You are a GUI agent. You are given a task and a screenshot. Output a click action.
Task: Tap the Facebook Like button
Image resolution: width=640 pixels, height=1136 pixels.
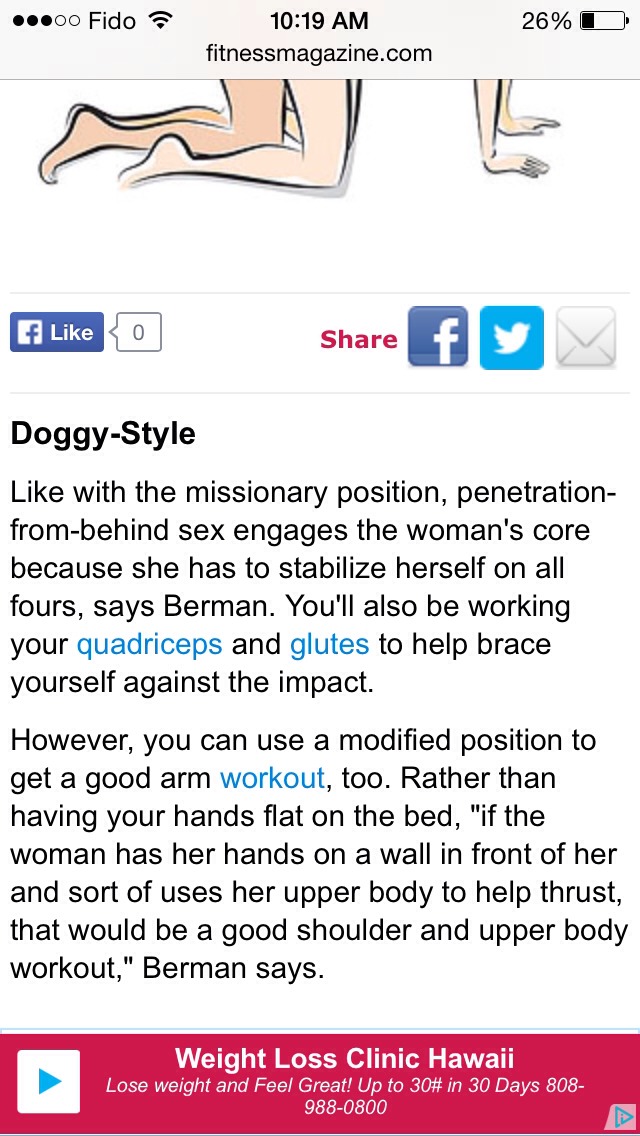pyautogui.click(x=57, y=332)
